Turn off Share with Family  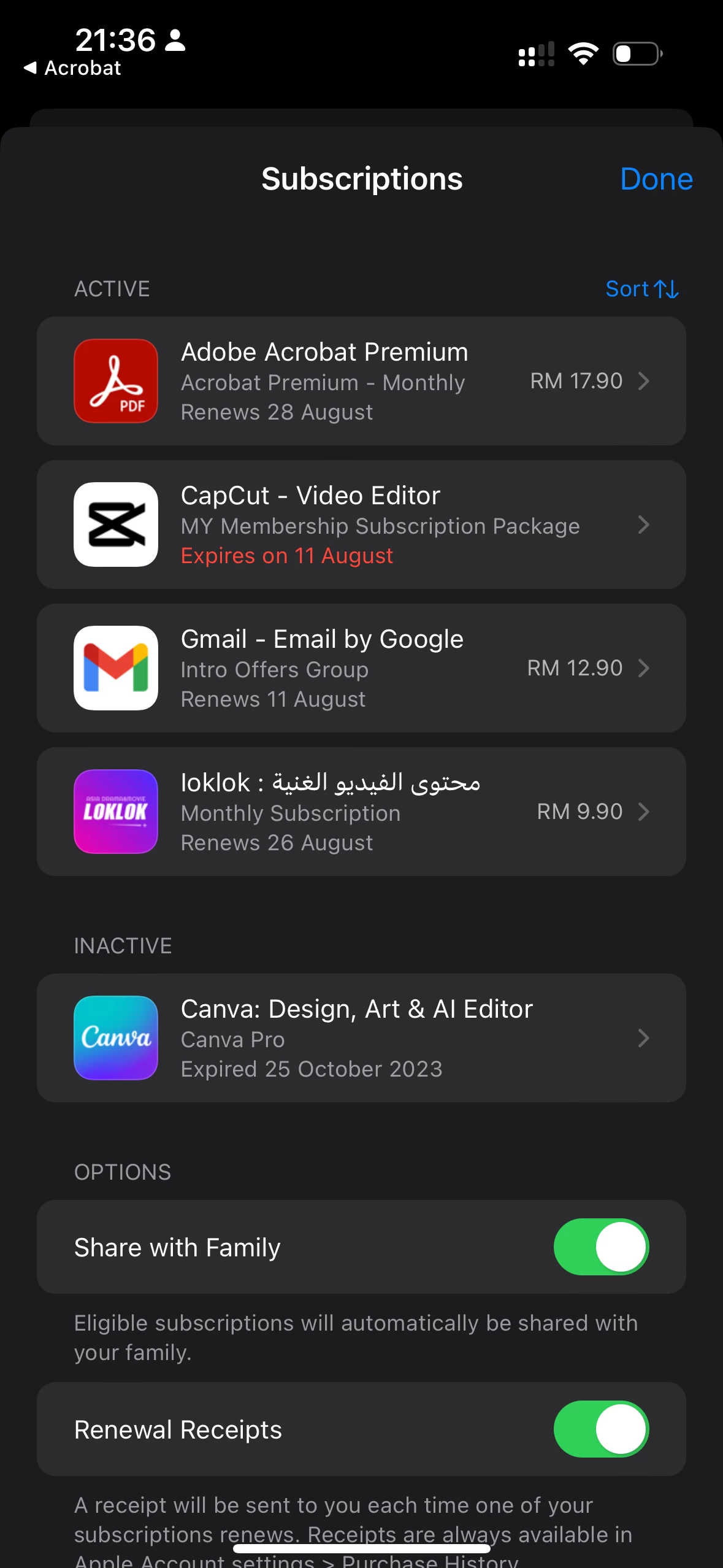[x=601, y=1247]
